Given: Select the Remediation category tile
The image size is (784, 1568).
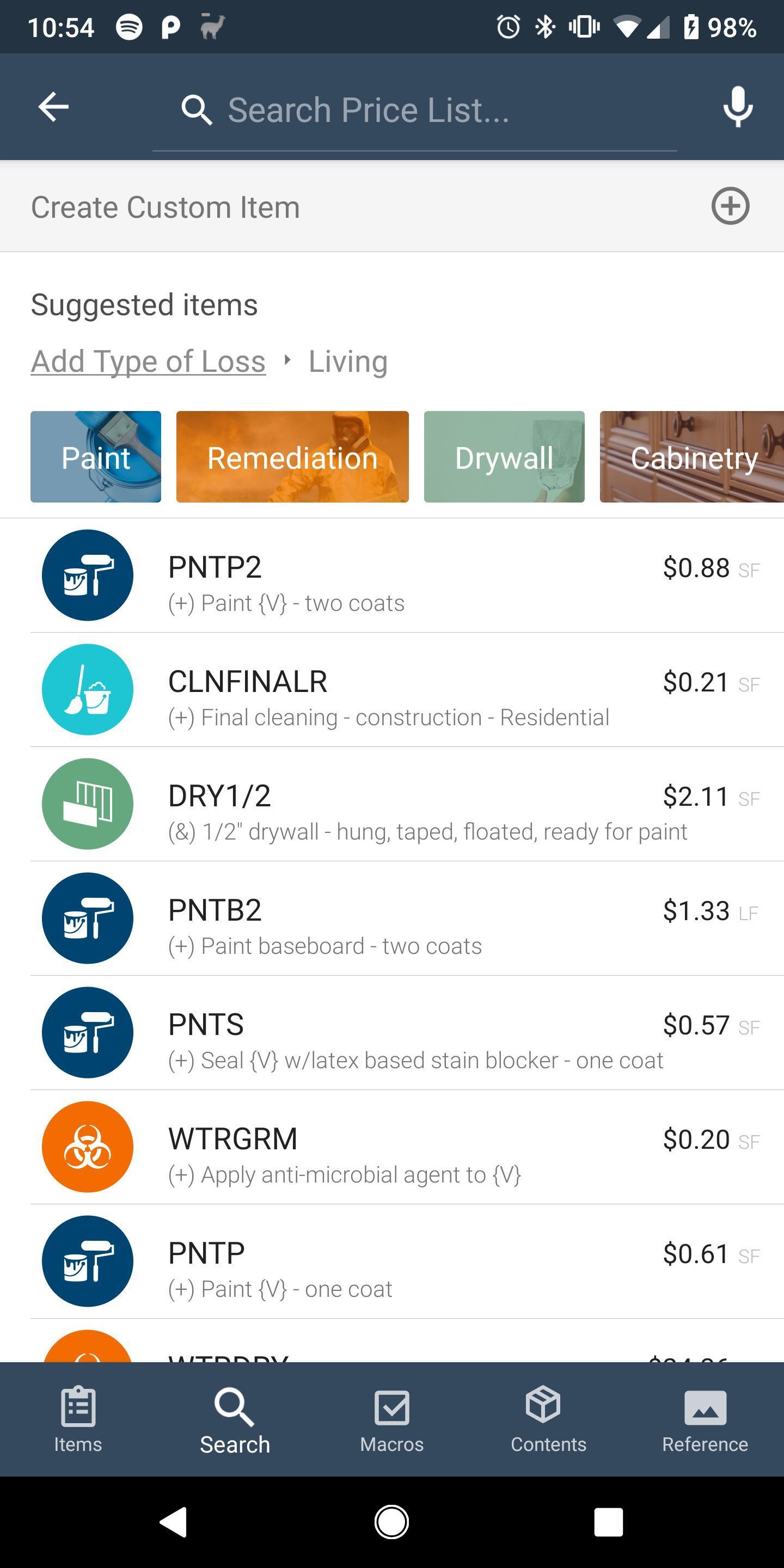Looking at the screenshot, I should [292, 457].
